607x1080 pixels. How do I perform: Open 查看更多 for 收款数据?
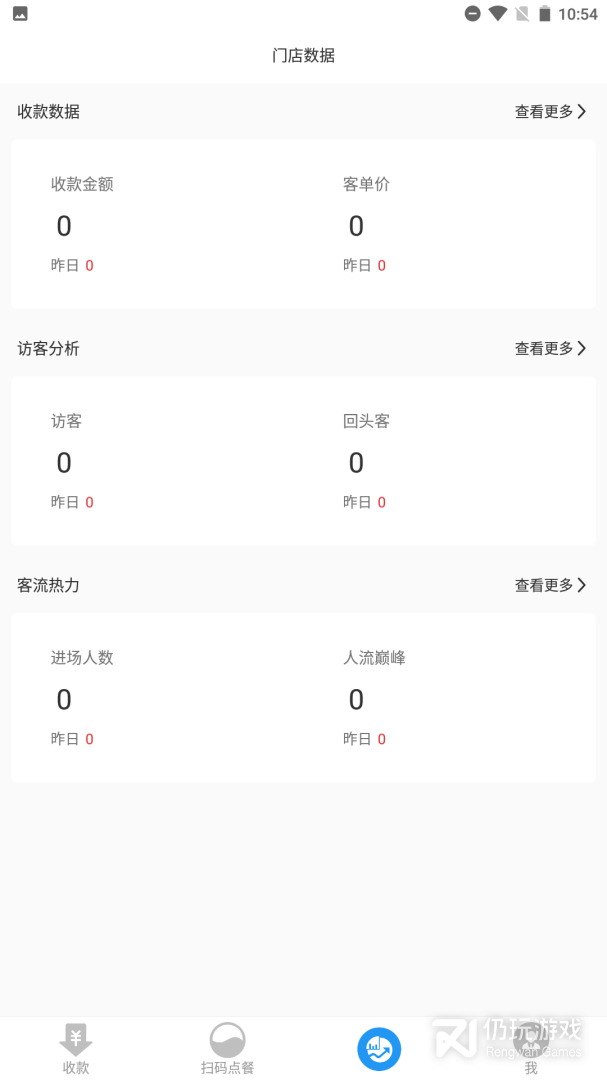[549, 112]
